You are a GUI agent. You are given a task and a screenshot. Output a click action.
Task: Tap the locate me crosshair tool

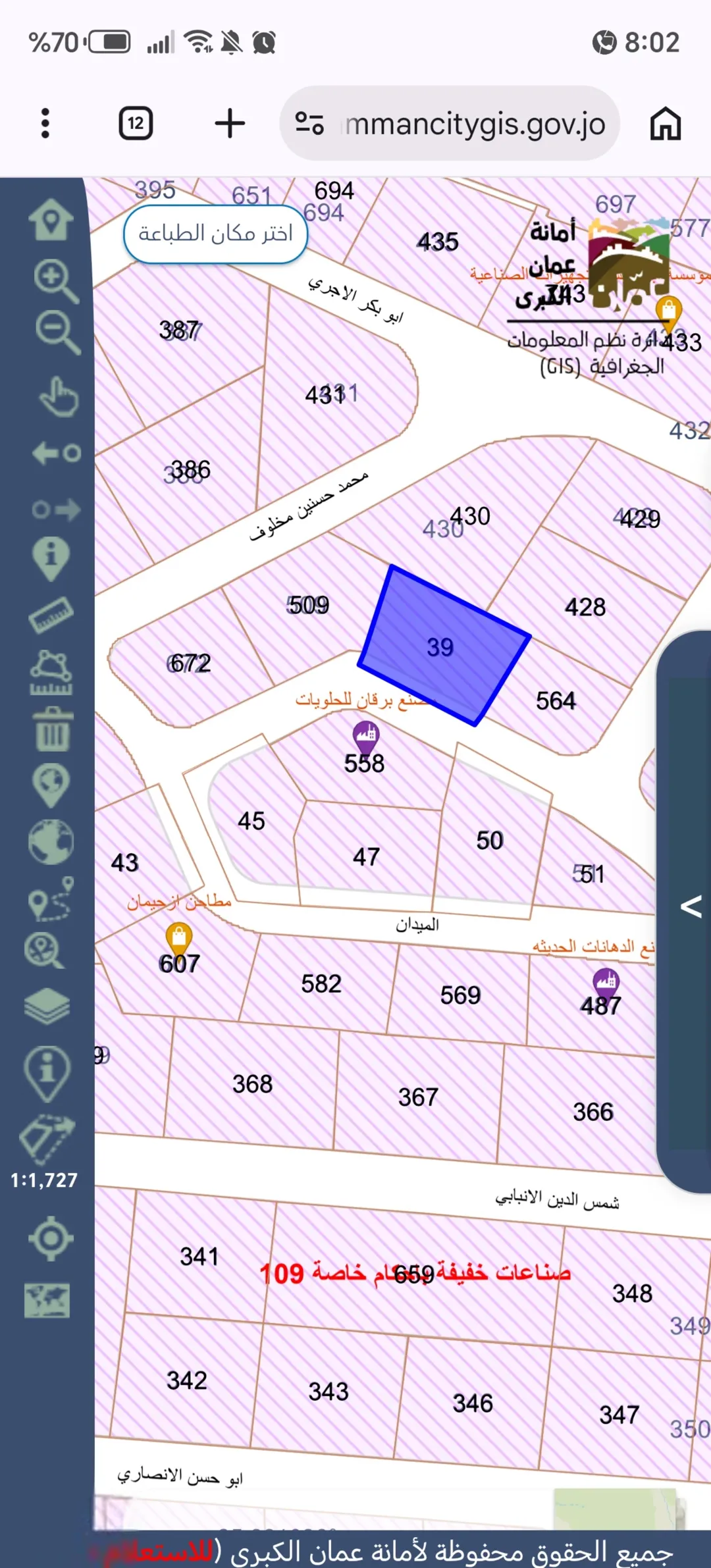pos(51,1239)
